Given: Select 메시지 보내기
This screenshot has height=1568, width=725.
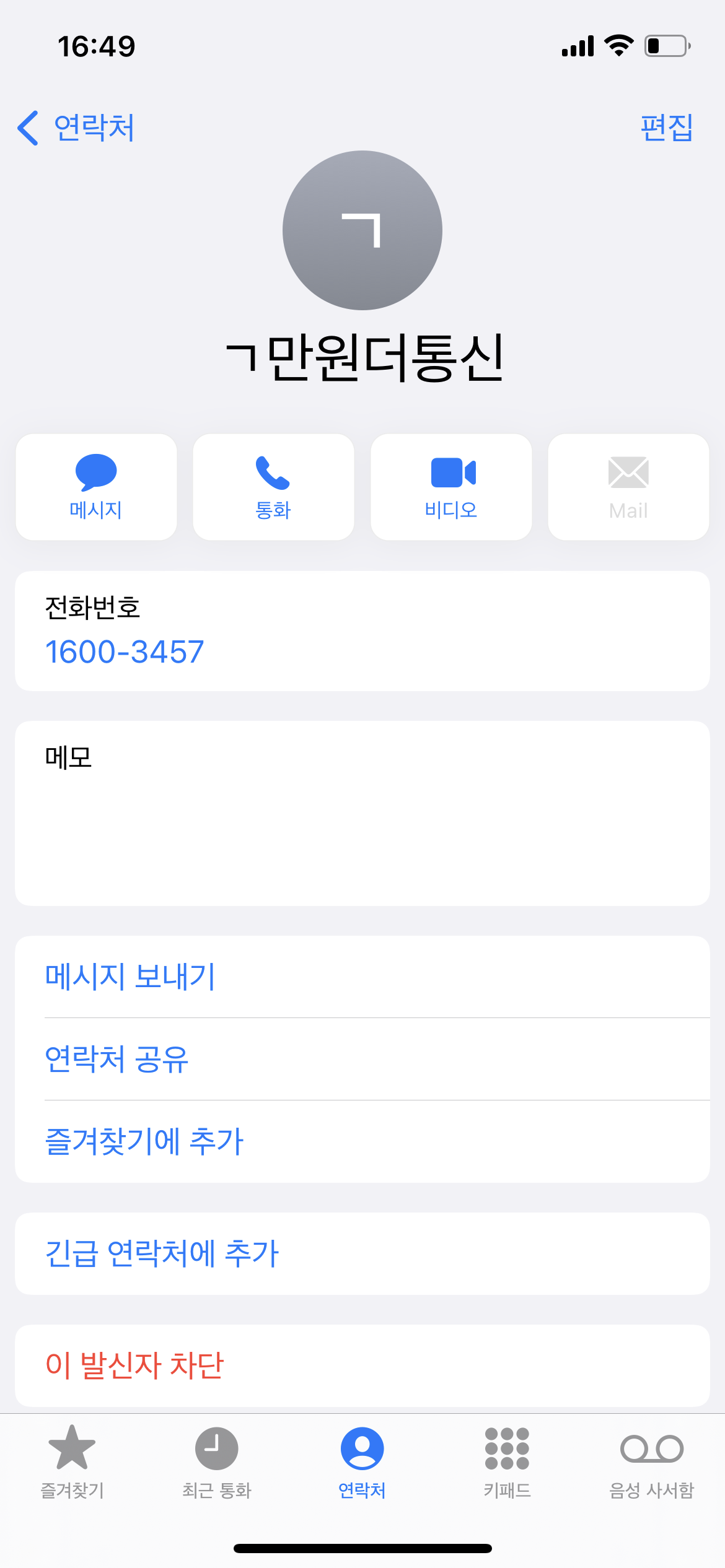Looking at the screenshot, I should click(x=362, y=977).
